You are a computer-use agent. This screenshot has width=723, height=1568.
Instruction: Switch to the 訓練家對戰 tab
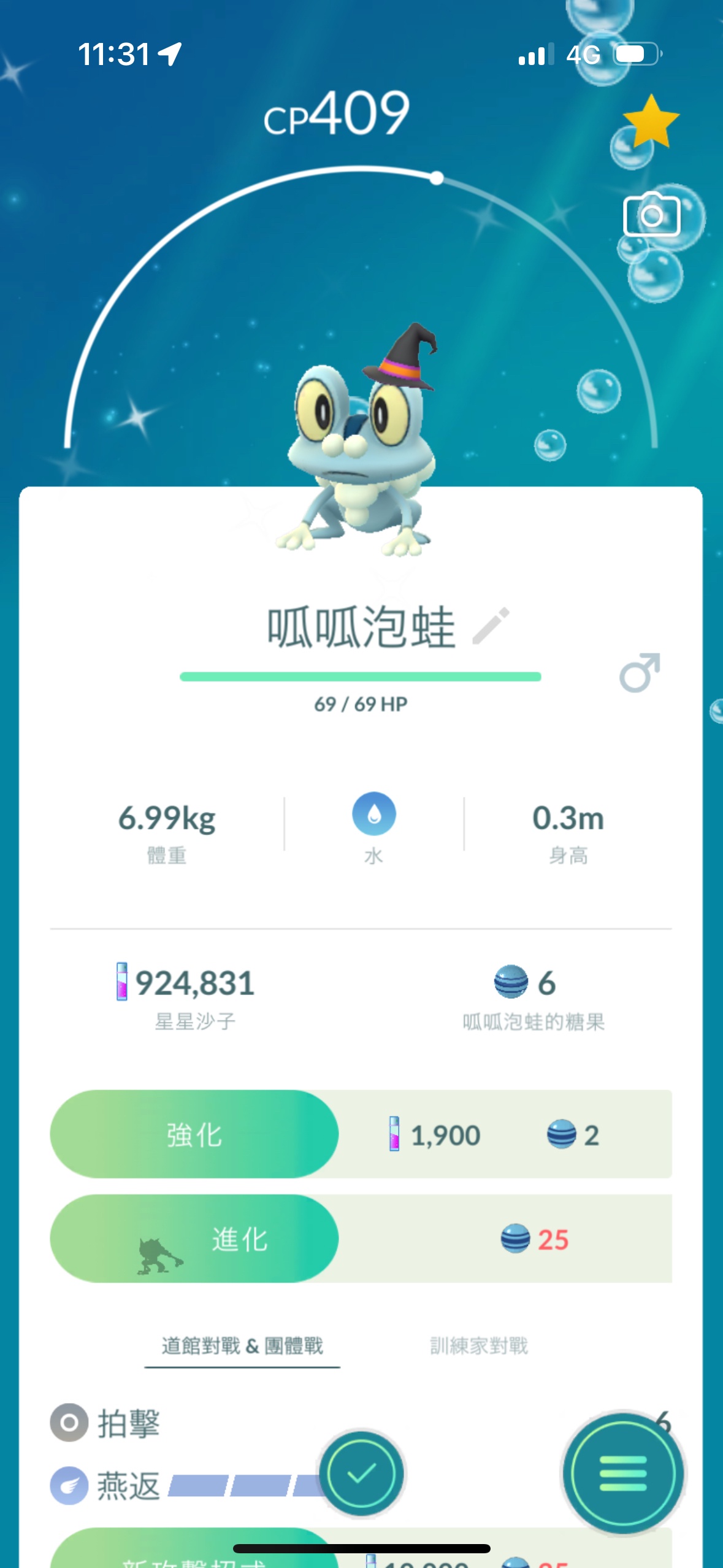pos(479,1346)
